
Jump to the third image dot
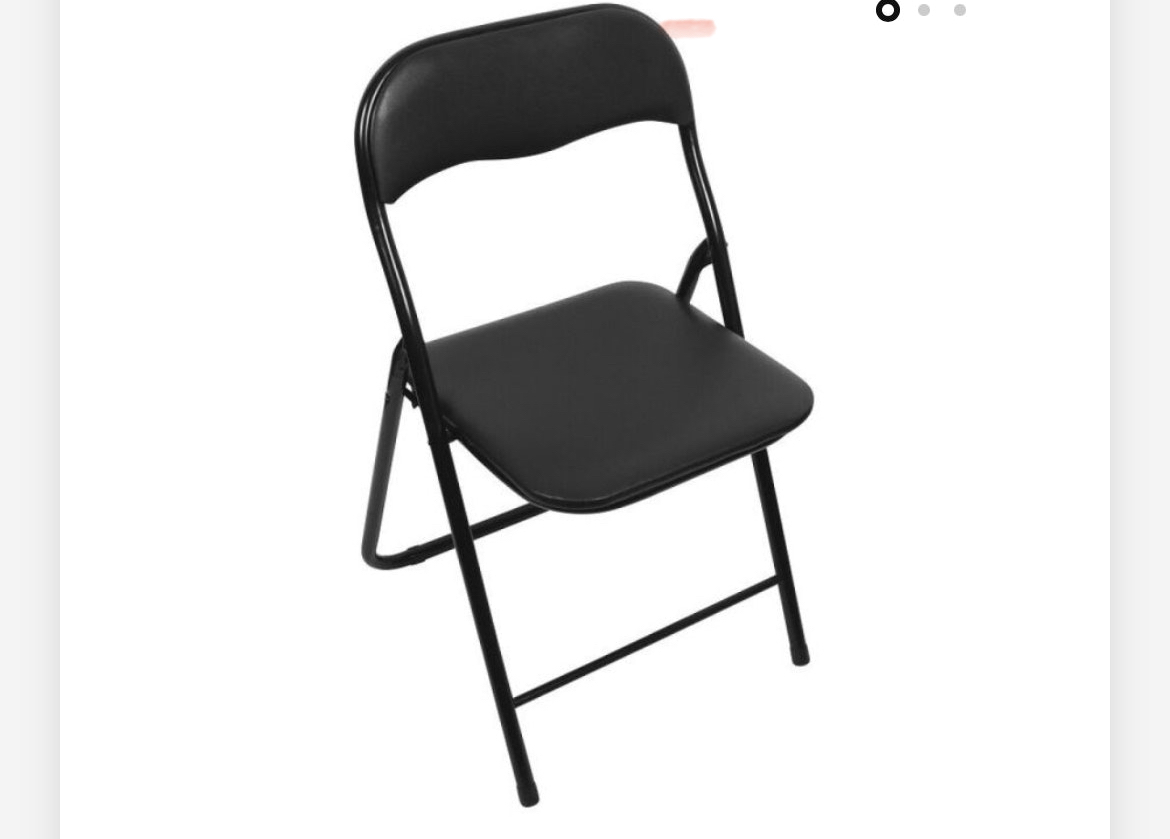(960, 10)
